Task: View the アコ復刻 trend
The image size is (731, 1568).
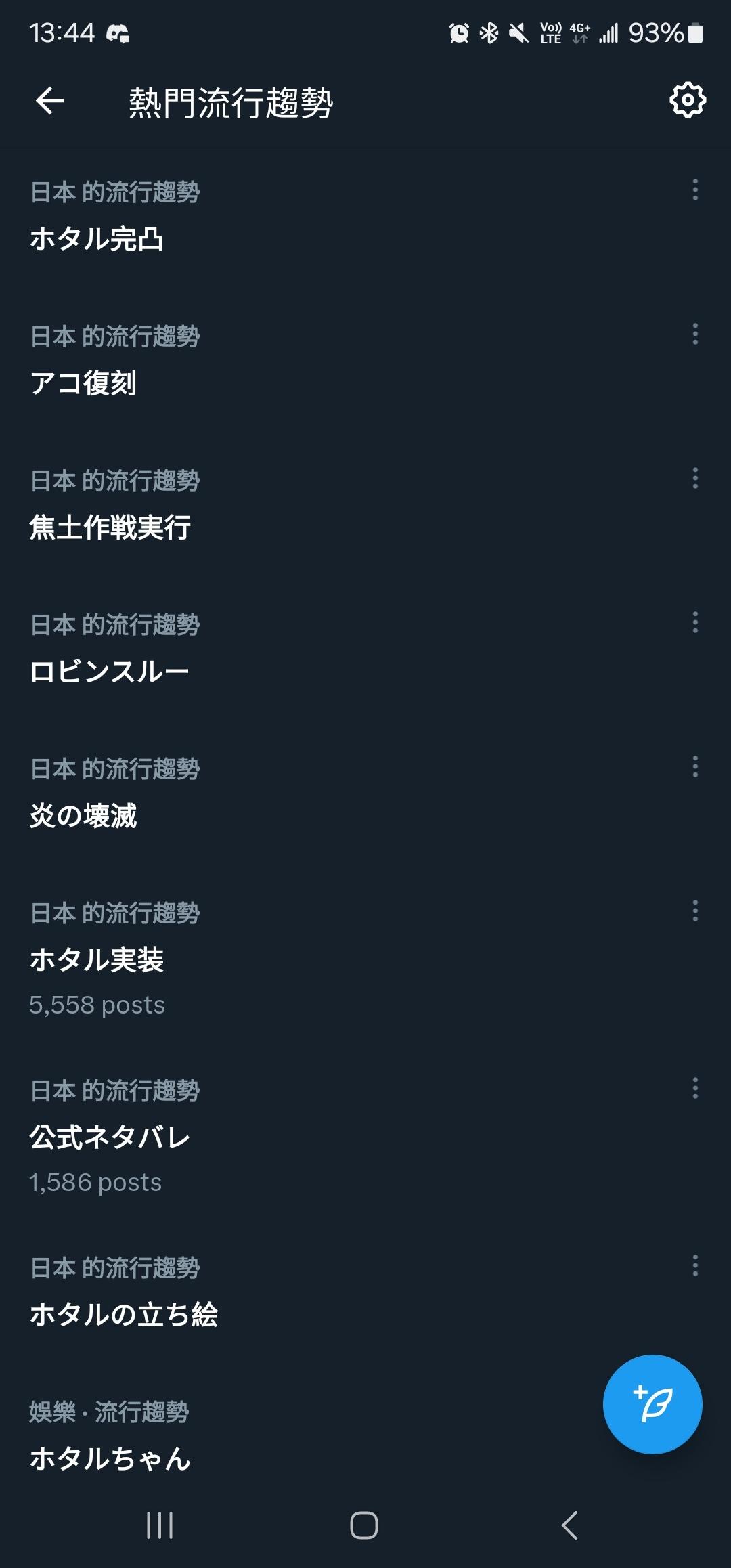Action: (x=83, y=383)
